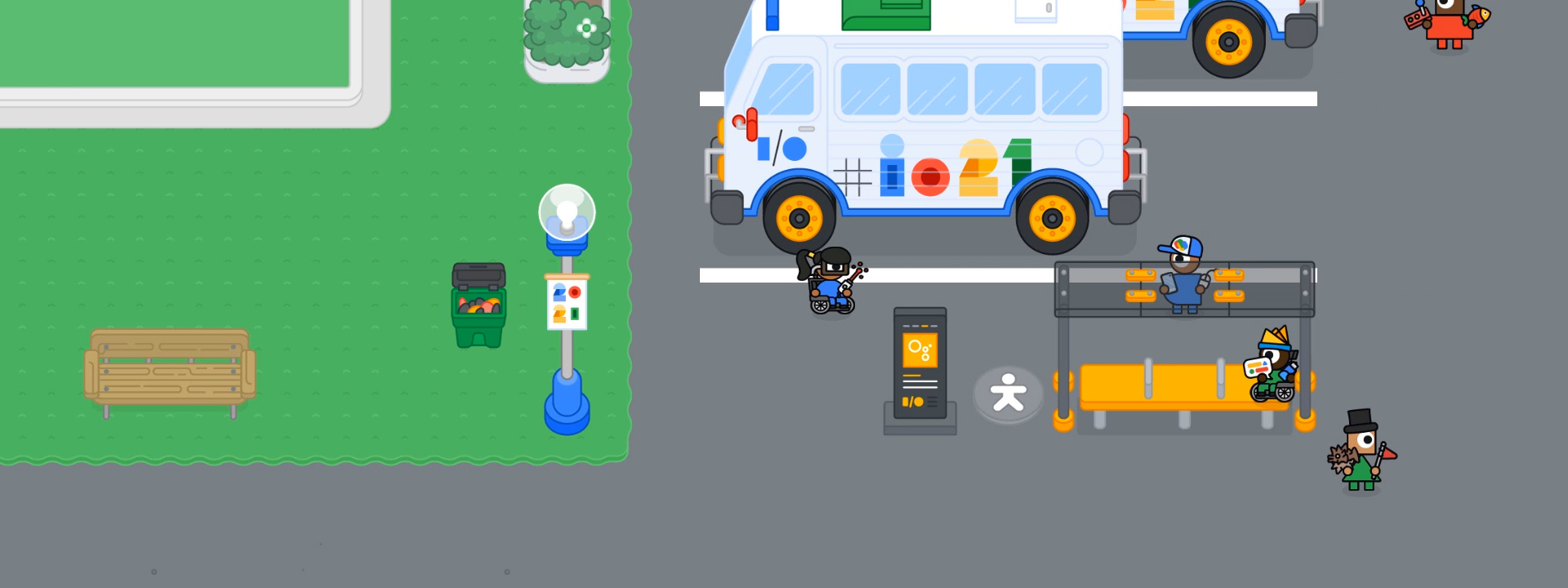Tap the accessibility figure marker

(x=1008, y=394)
